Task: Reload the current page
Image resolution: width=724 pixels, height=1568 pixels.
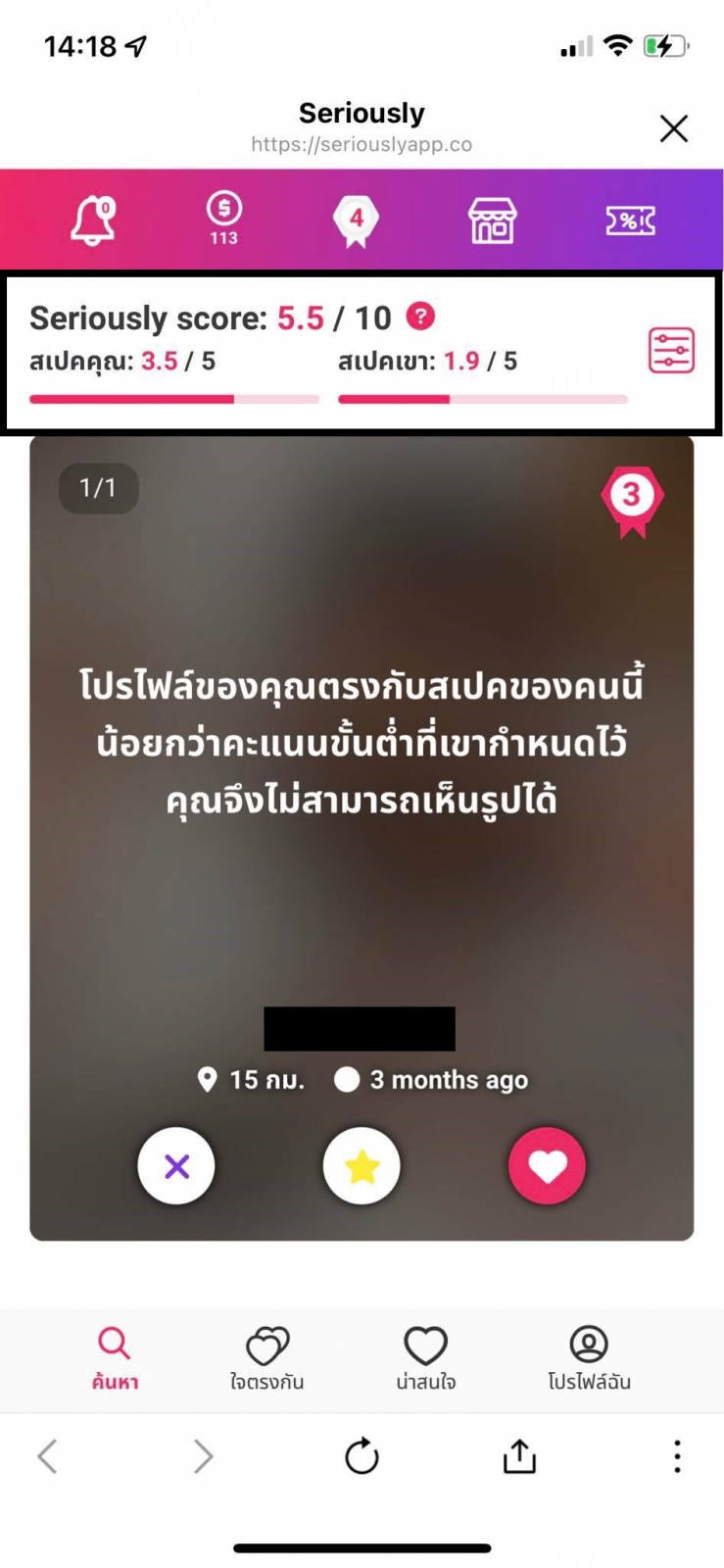Action: pos(362,1456)
